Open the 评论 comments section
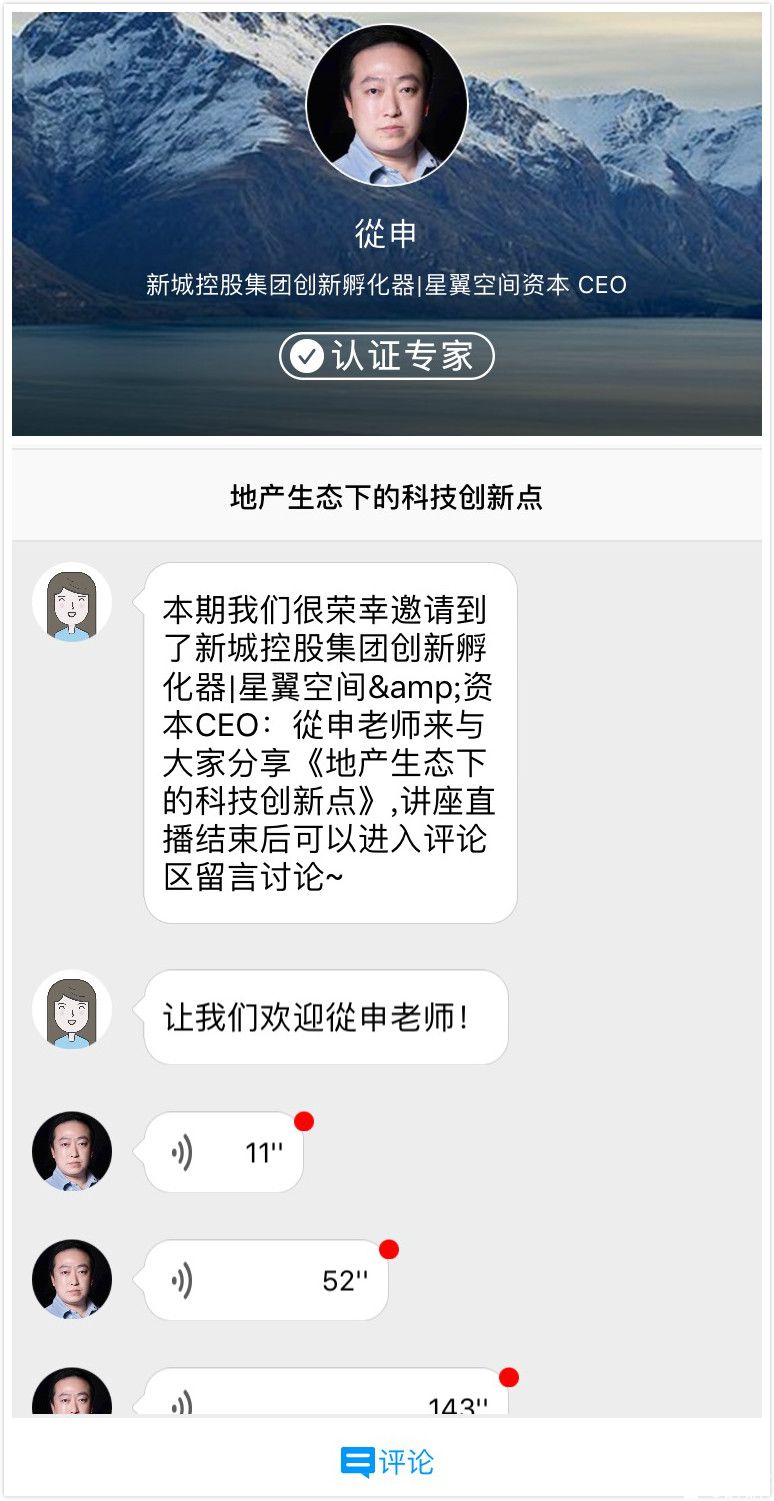The image size is (774, 1501). [x=387, y=1461]
